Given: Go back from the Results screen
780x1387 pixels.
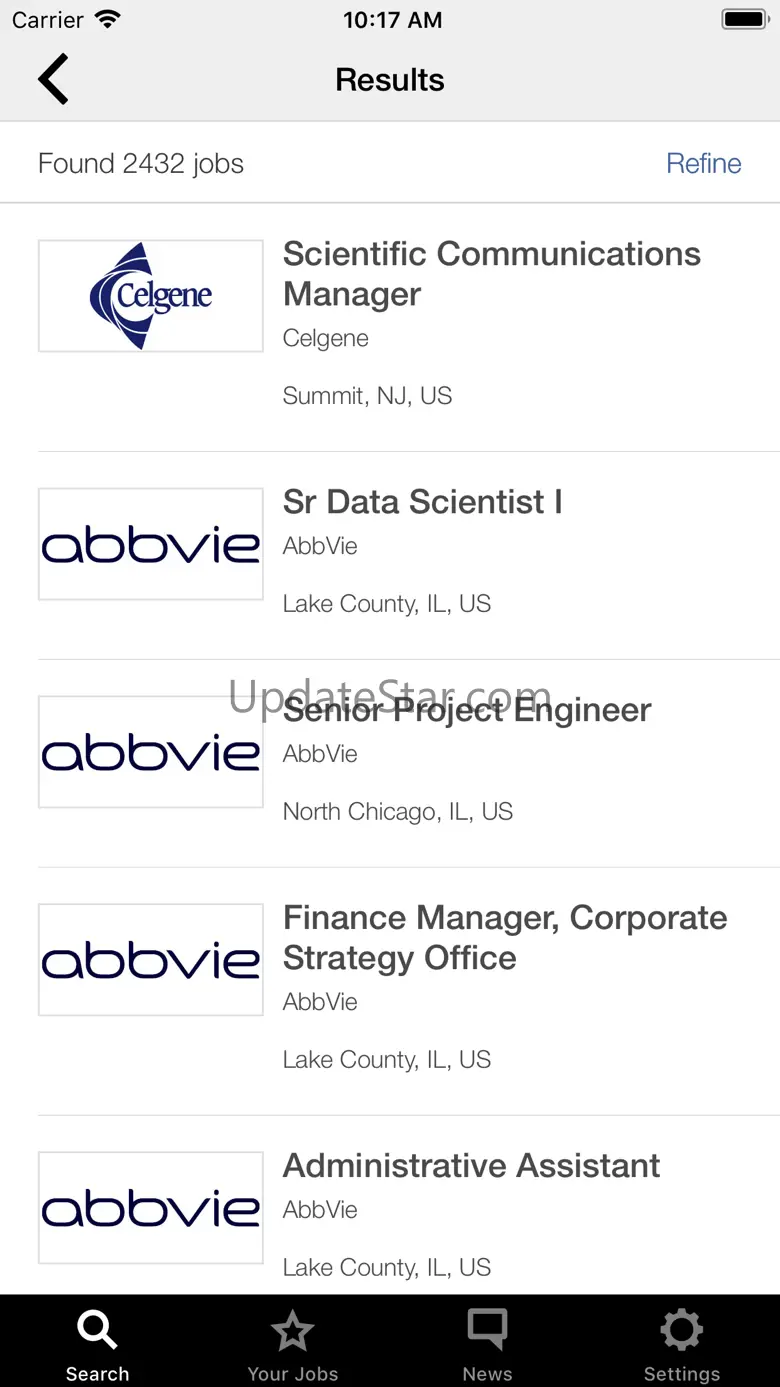Looking at the screenshot, I should 54,80.
